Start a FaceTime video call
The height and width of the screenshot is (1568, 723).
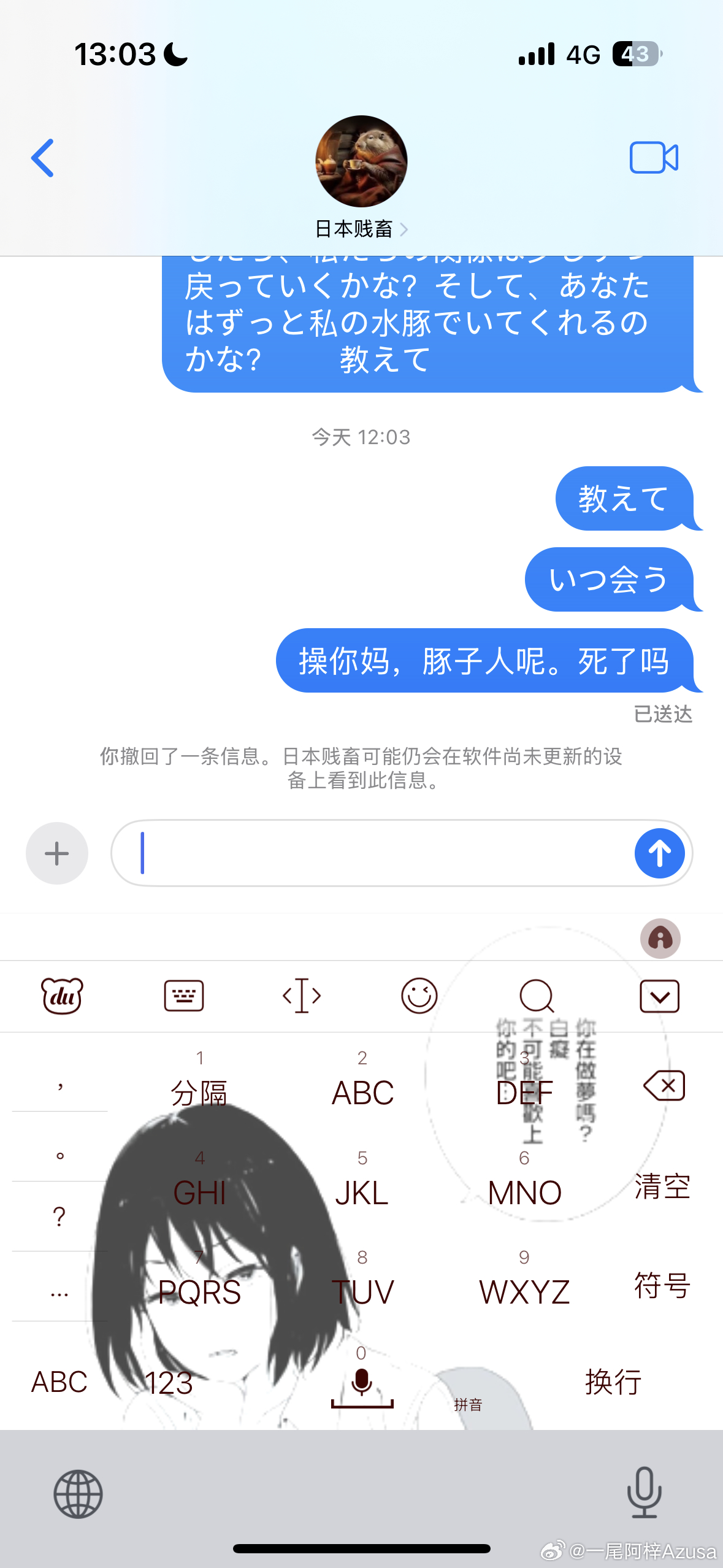pyautogui.click(x=654, y=158)
